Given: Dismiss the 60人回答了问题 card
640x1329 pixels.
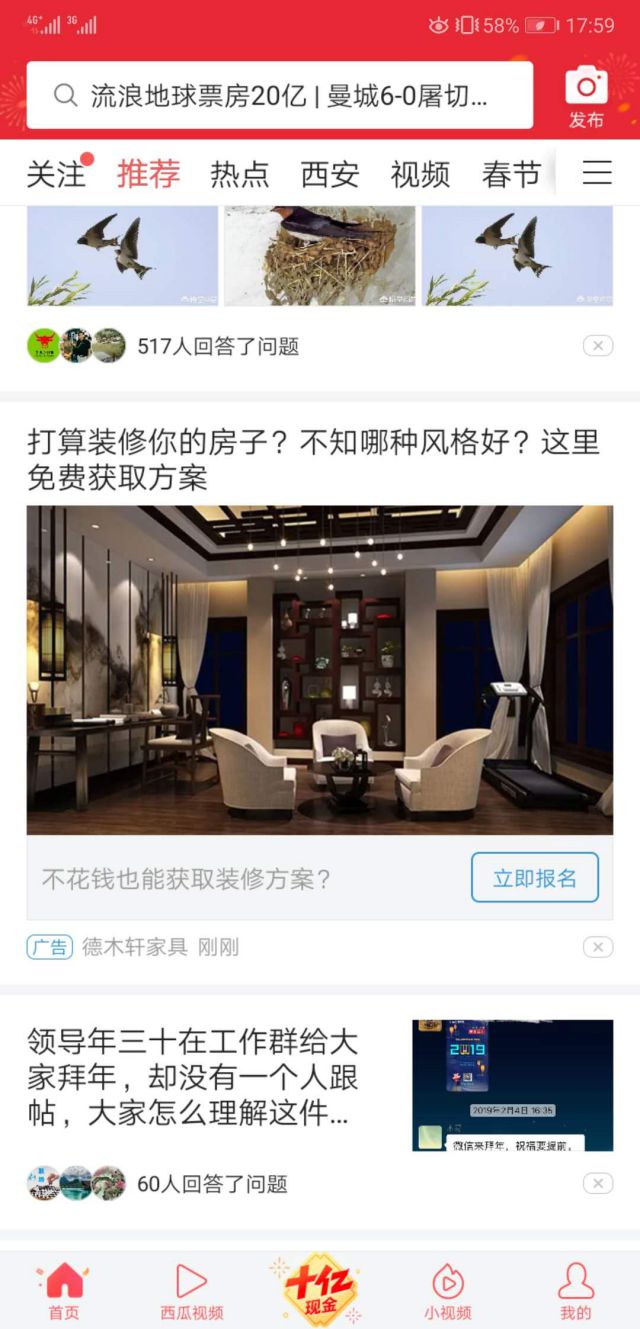Looking at the screenshot, I should (597, 1184).
